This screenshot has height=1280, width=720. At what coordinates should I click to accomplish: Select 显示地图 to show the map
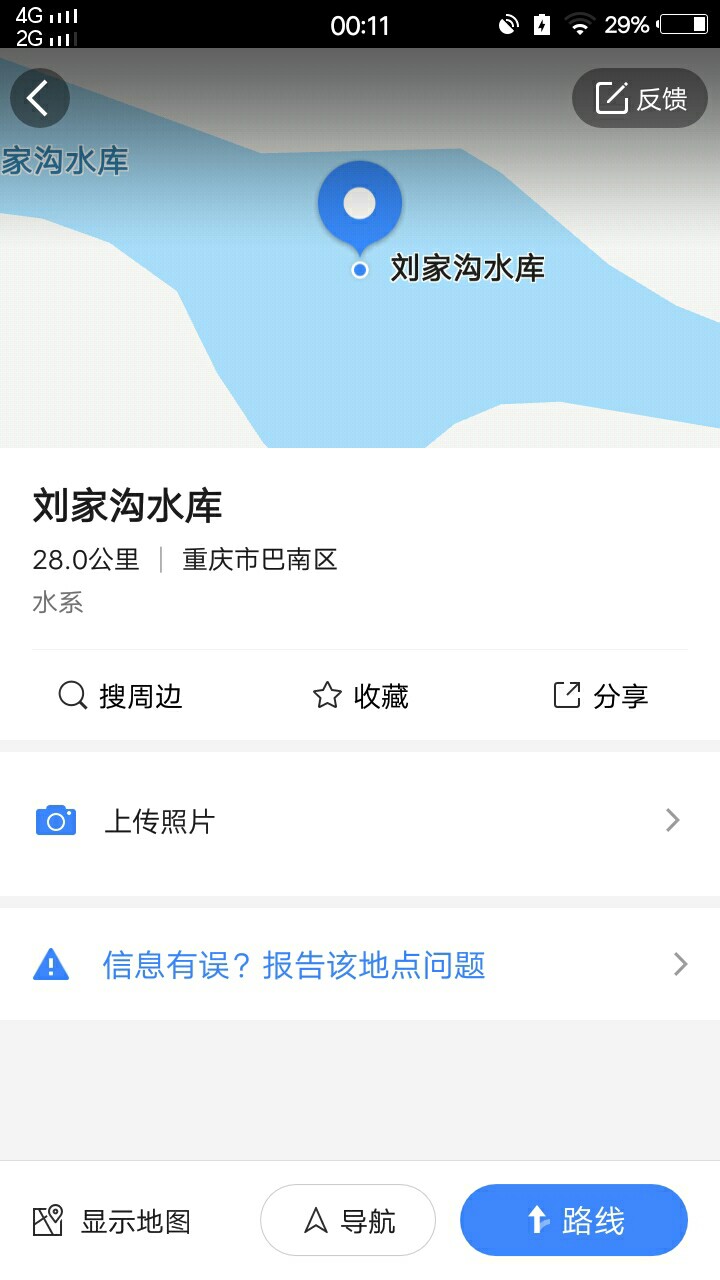(111, 1221)
